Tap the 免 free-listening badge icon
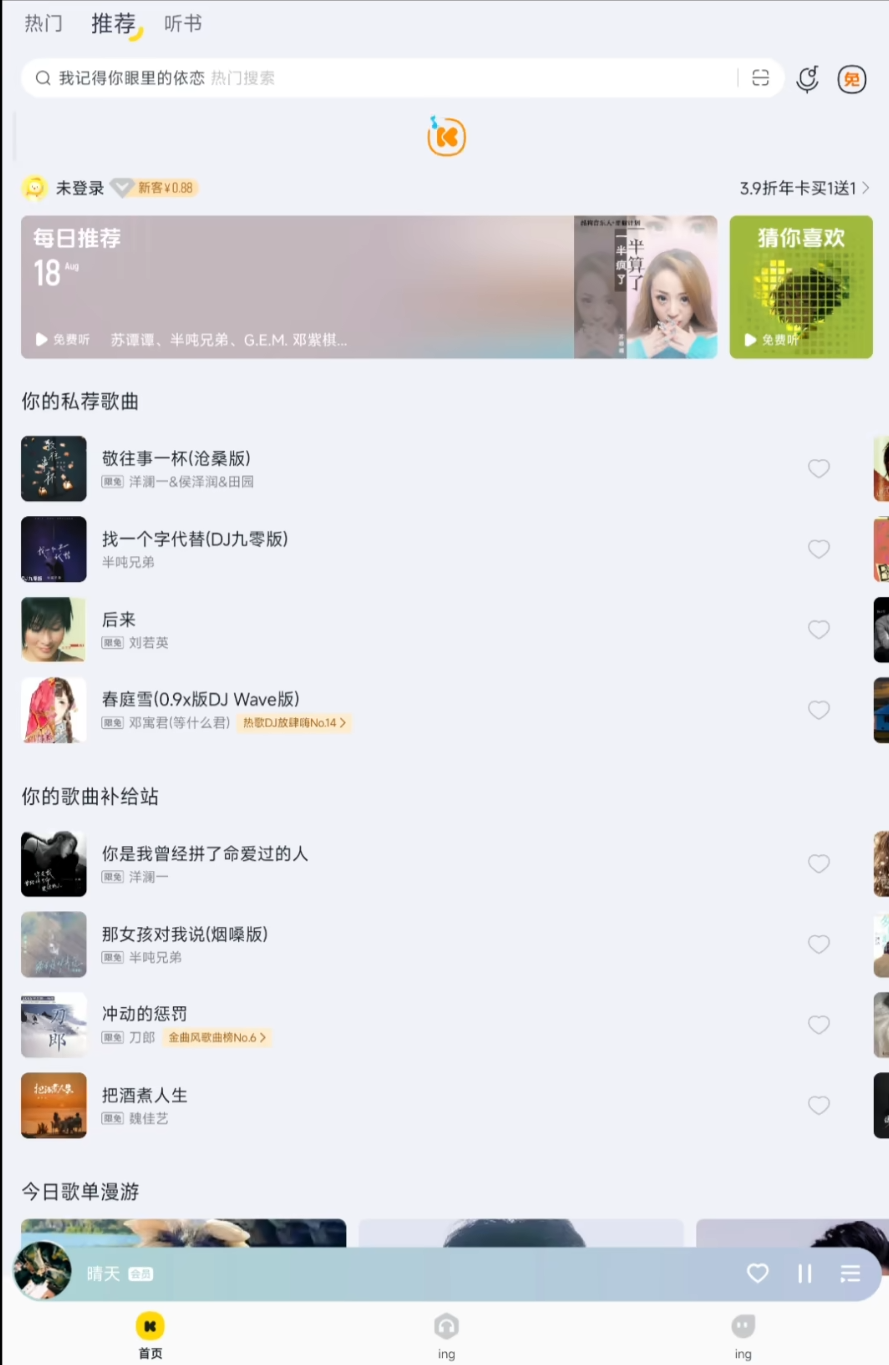The width and height of the screenshot is (889, 1365). [x=852, y=79]
